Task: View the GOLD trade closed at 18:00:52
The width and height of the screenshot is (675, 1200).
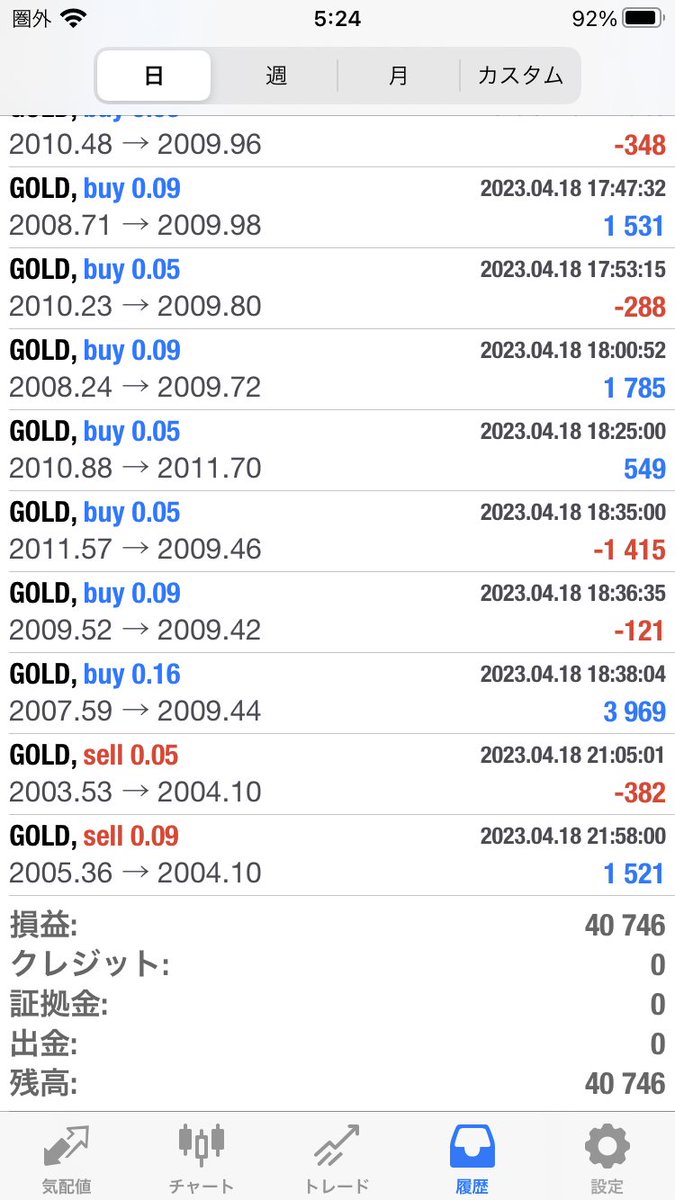Action: (337, 369)
